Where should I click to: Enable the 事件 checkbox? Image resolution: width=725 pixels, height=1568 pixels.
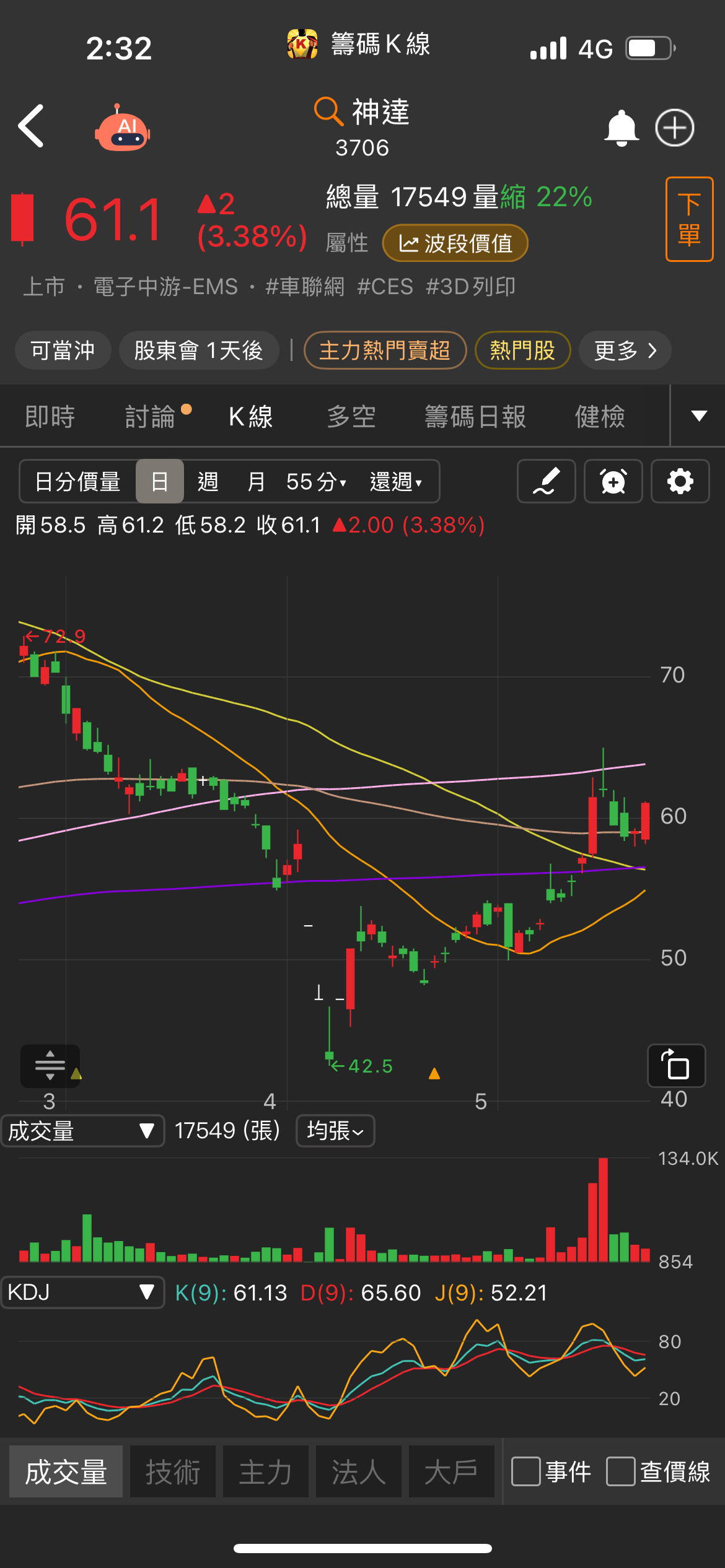[525, 1471]
